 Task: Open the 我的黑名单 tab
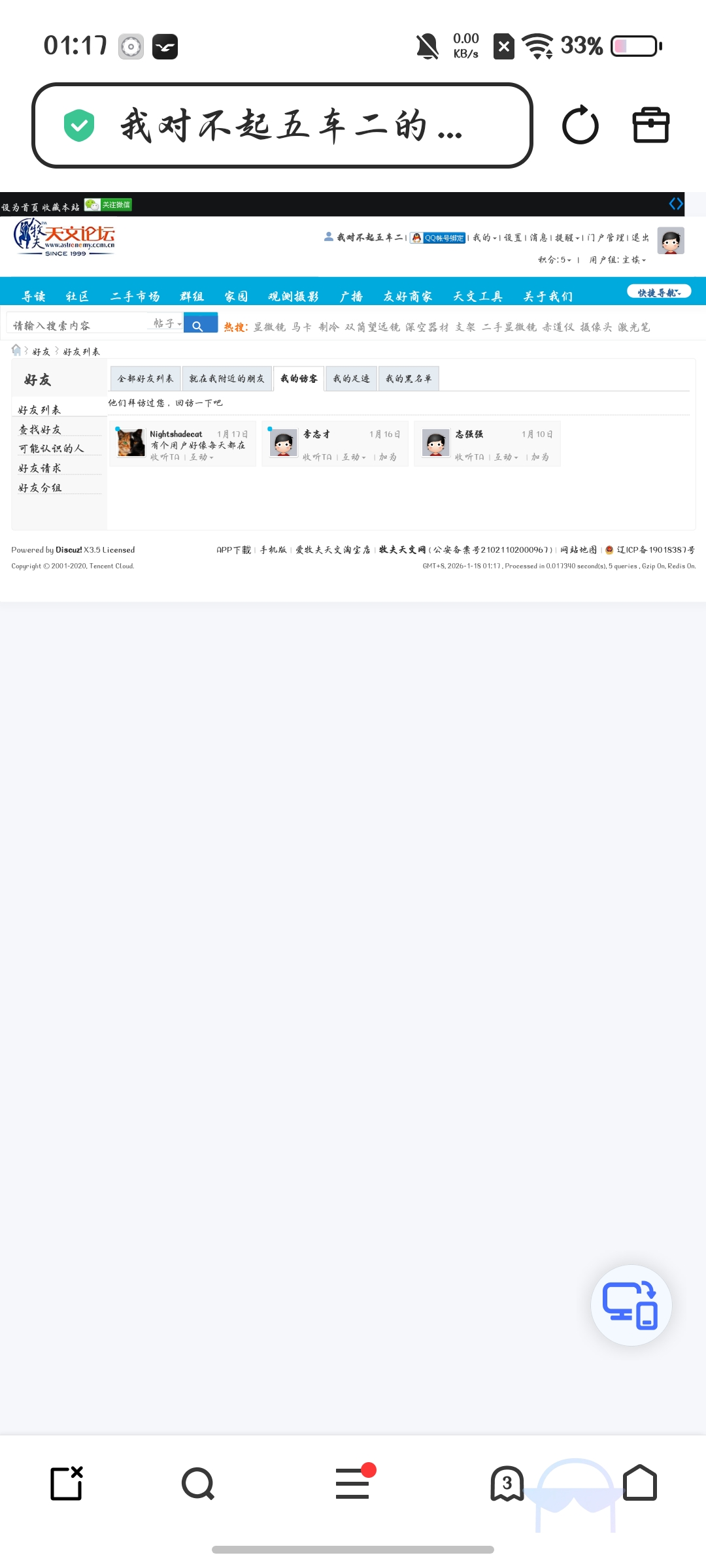click(409, 379)
